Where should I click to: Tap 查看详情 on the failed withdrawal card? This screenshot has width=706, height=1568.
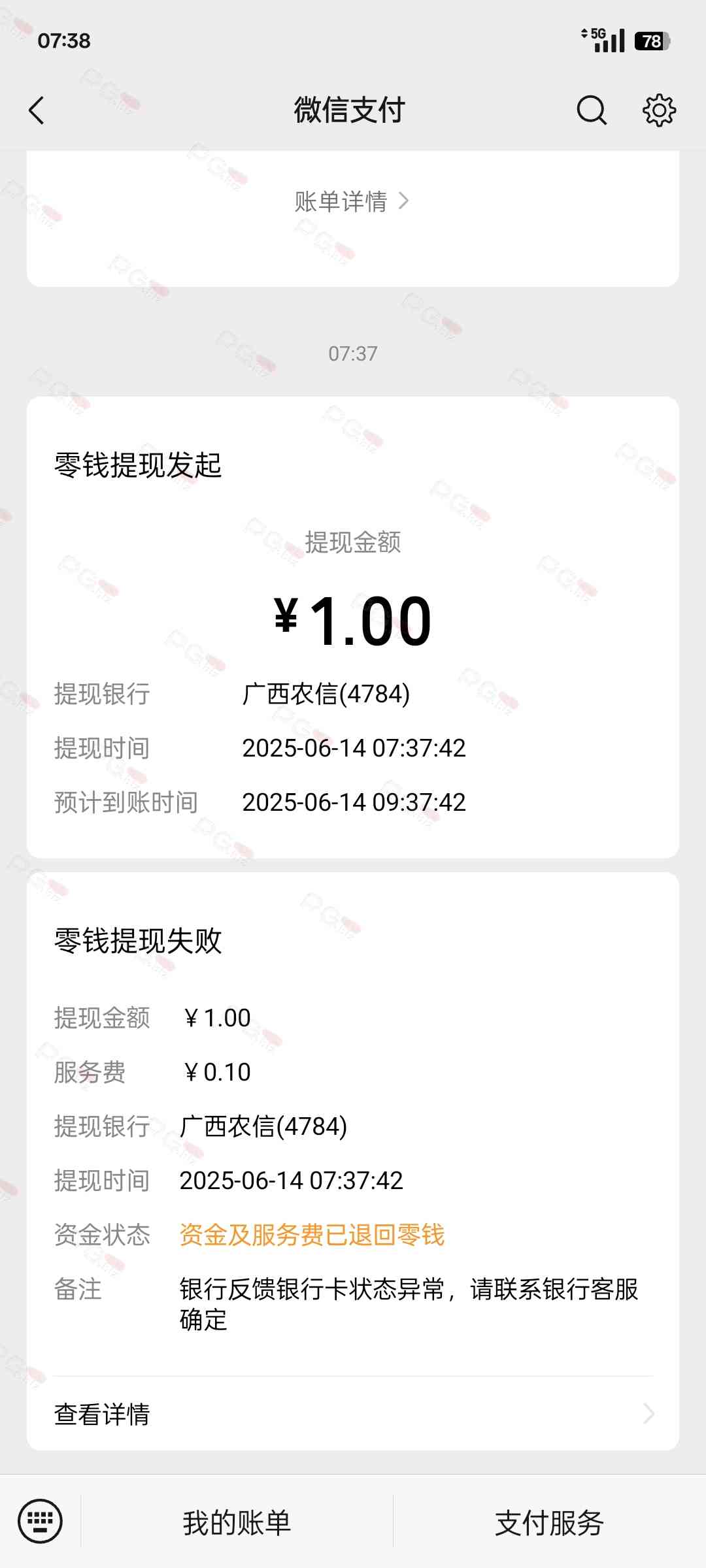point(353,1414)
